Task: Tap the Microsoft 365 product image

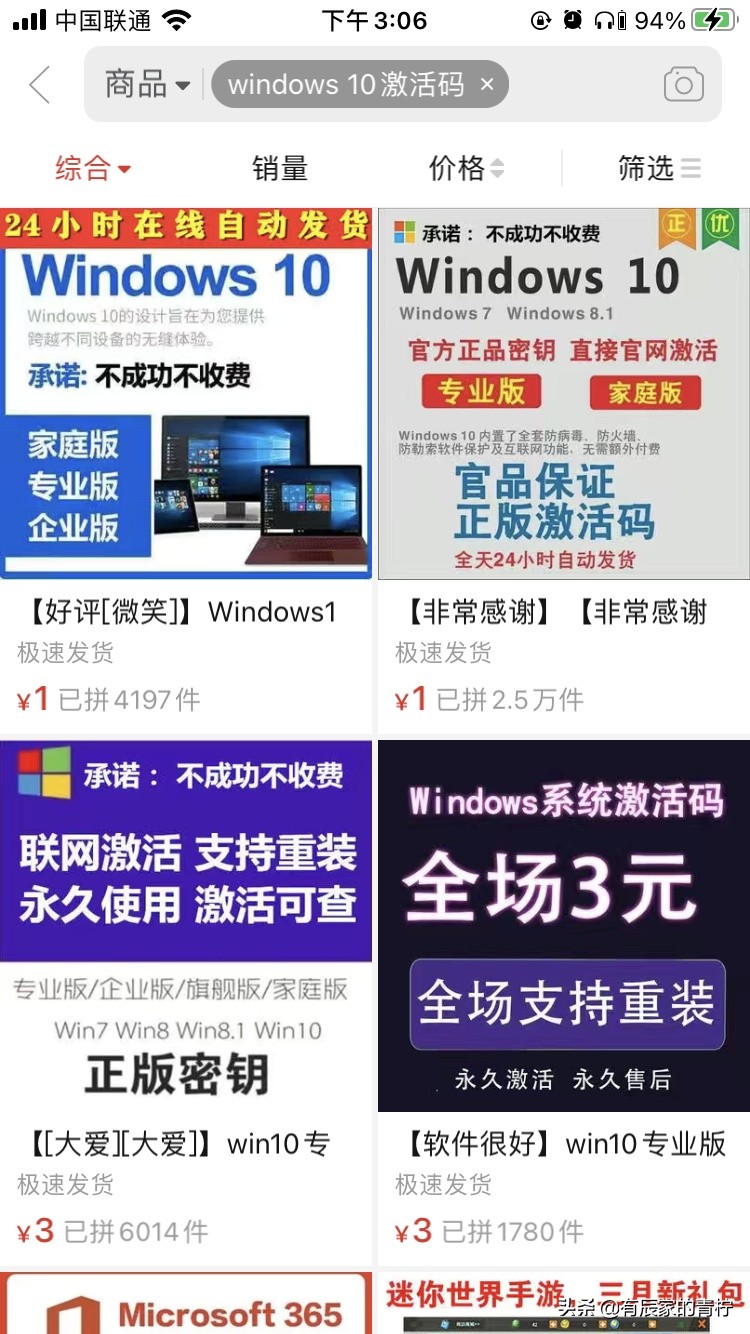Action: (186, 1305)
